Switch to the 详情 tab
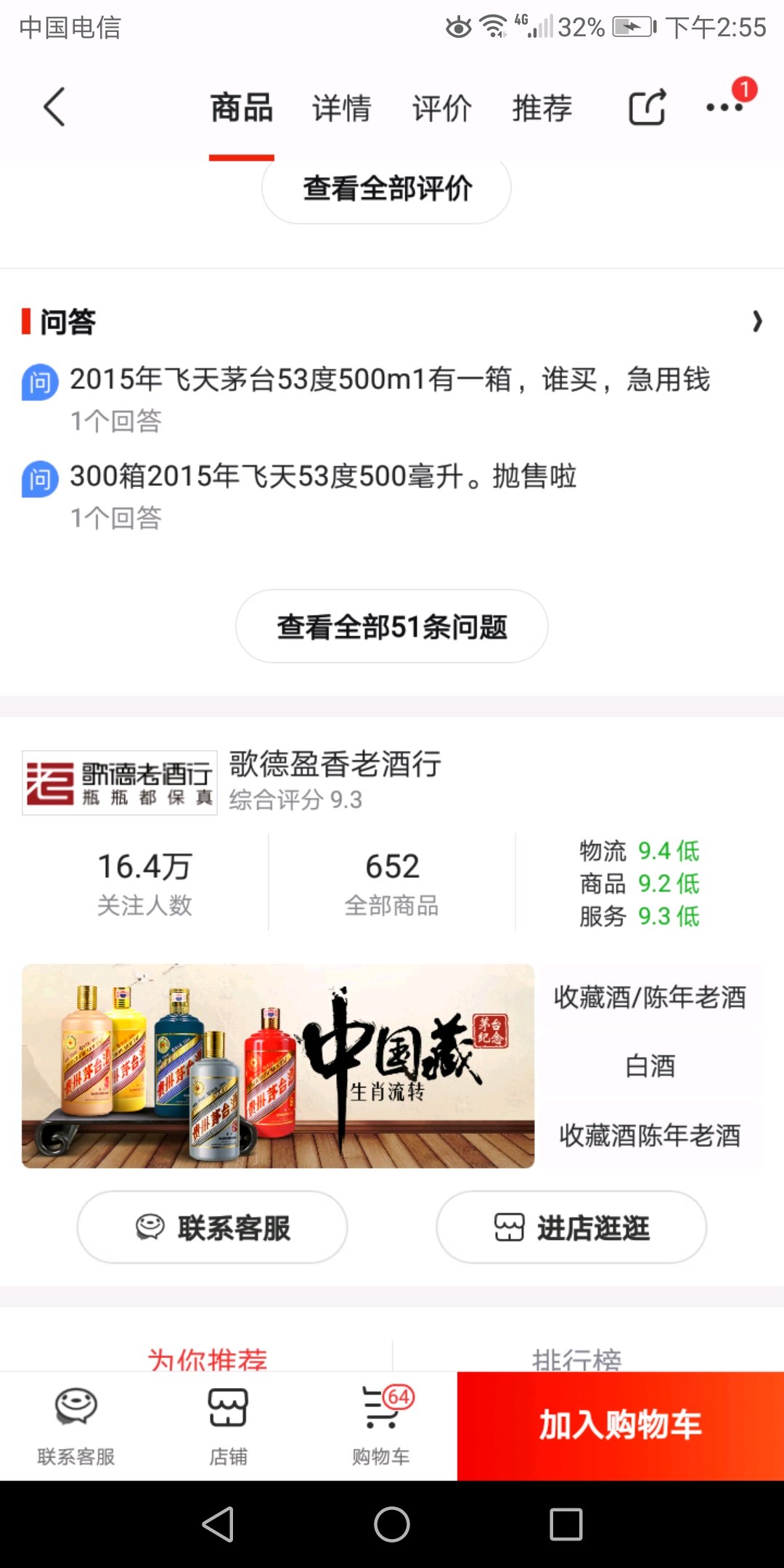 [342, 108]
